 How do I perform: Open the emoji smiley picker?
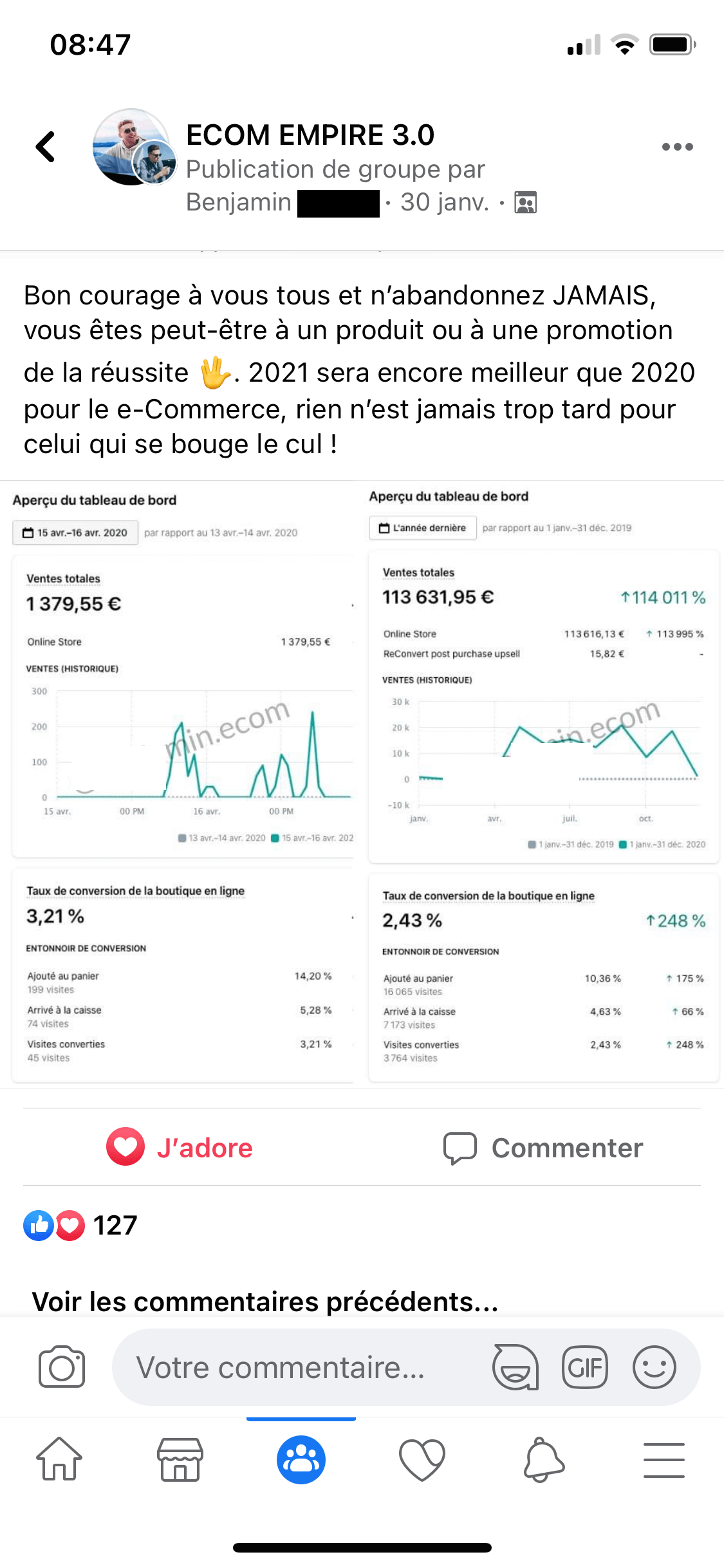(x=654, y=1367)
